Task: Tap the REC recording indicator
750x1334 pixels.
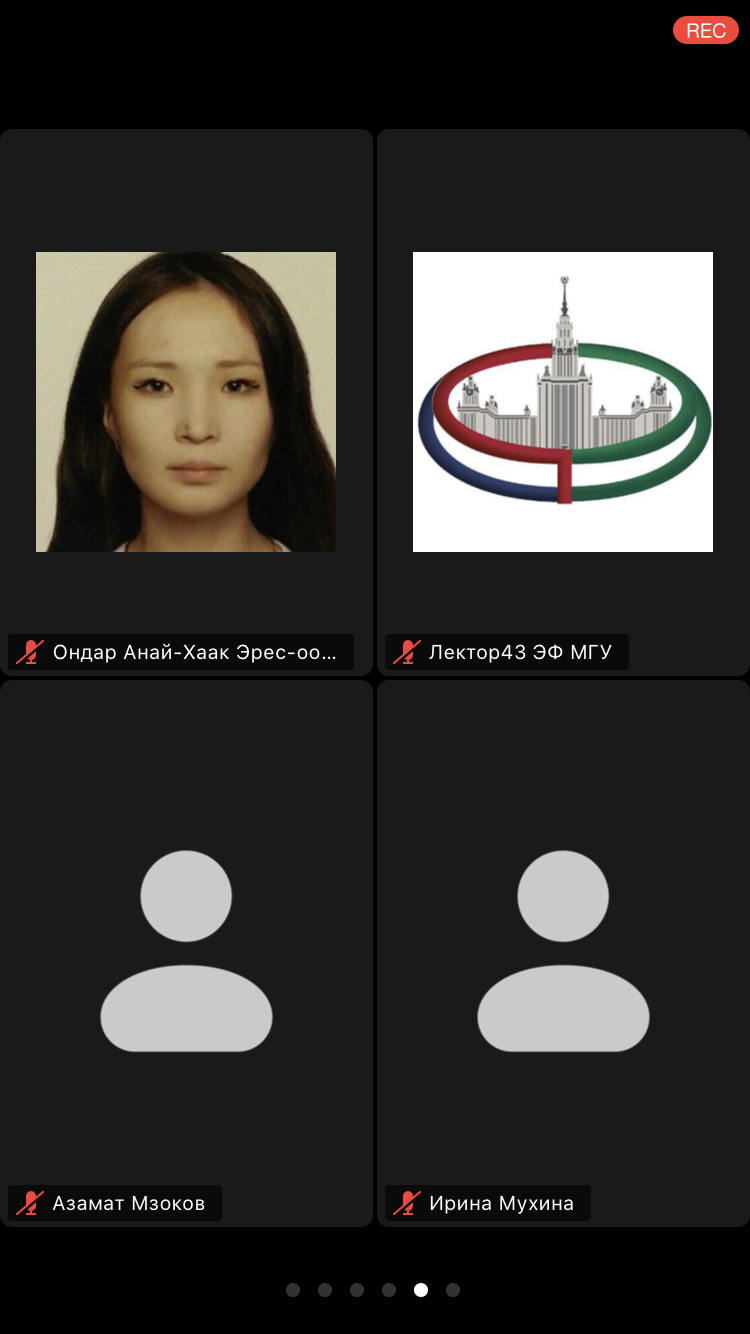Action: 705,31
